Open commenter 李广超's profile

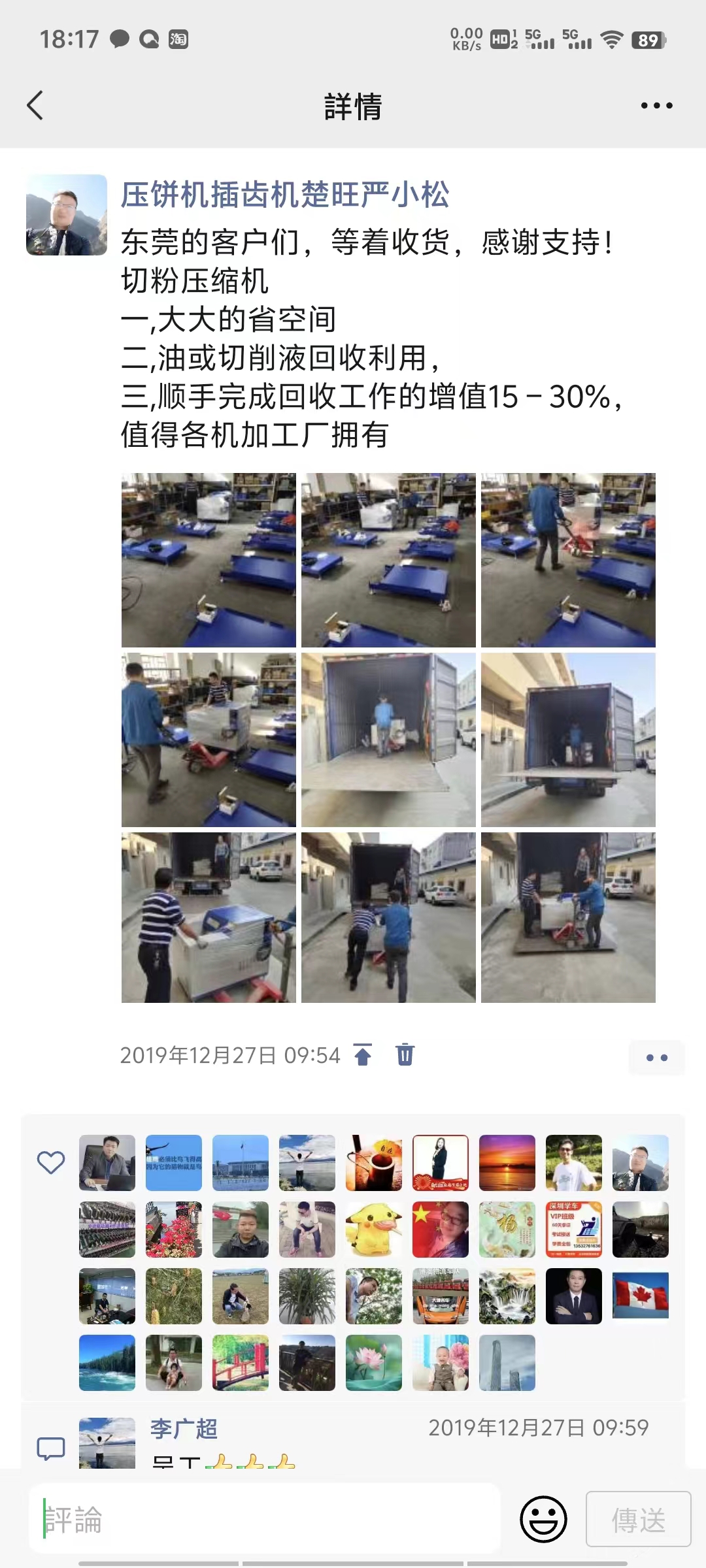pyautogui.click(x=184, y=1428)
